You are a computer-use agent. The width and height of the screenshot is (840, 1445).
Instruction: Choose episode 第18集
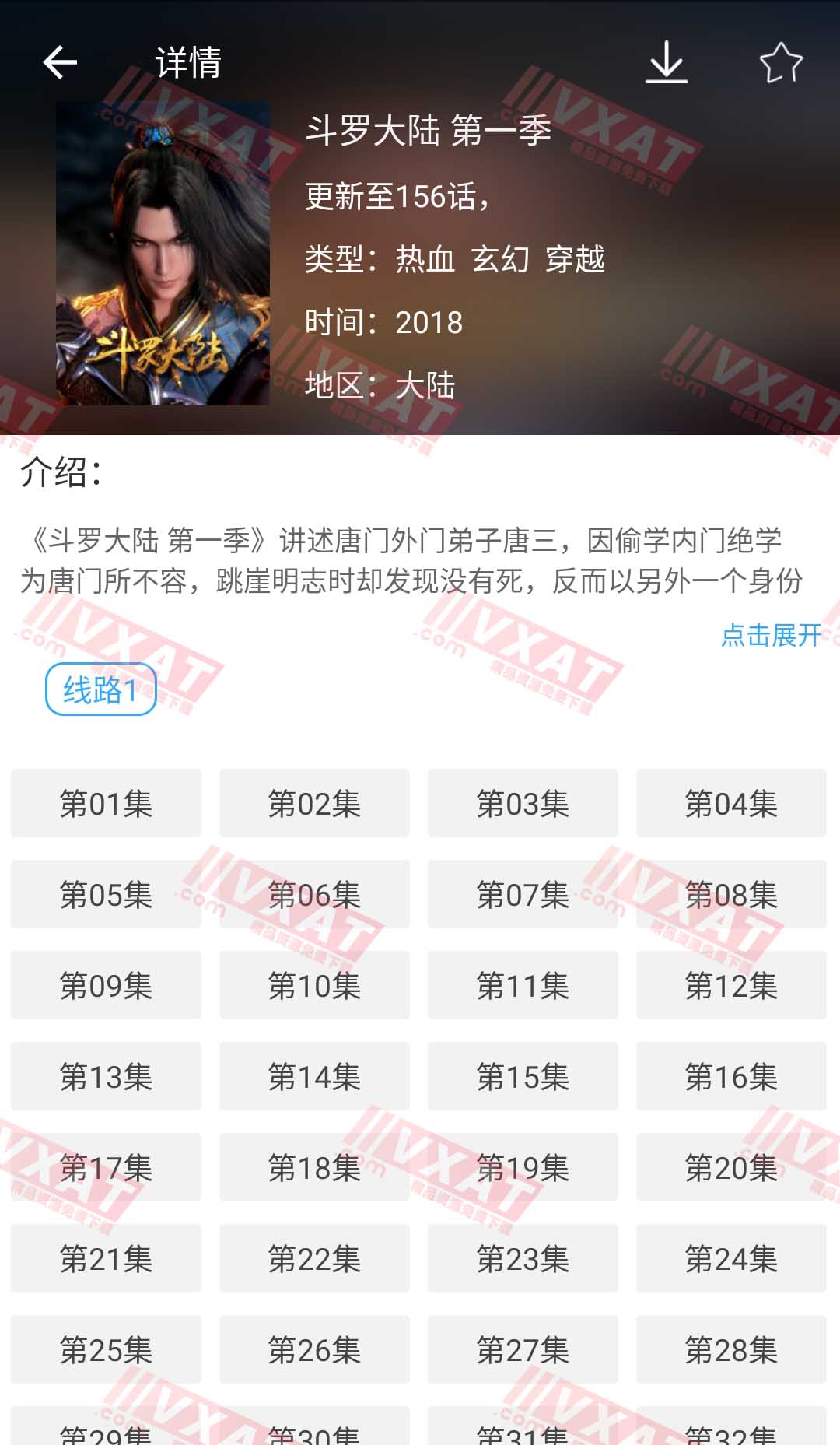314,1168
